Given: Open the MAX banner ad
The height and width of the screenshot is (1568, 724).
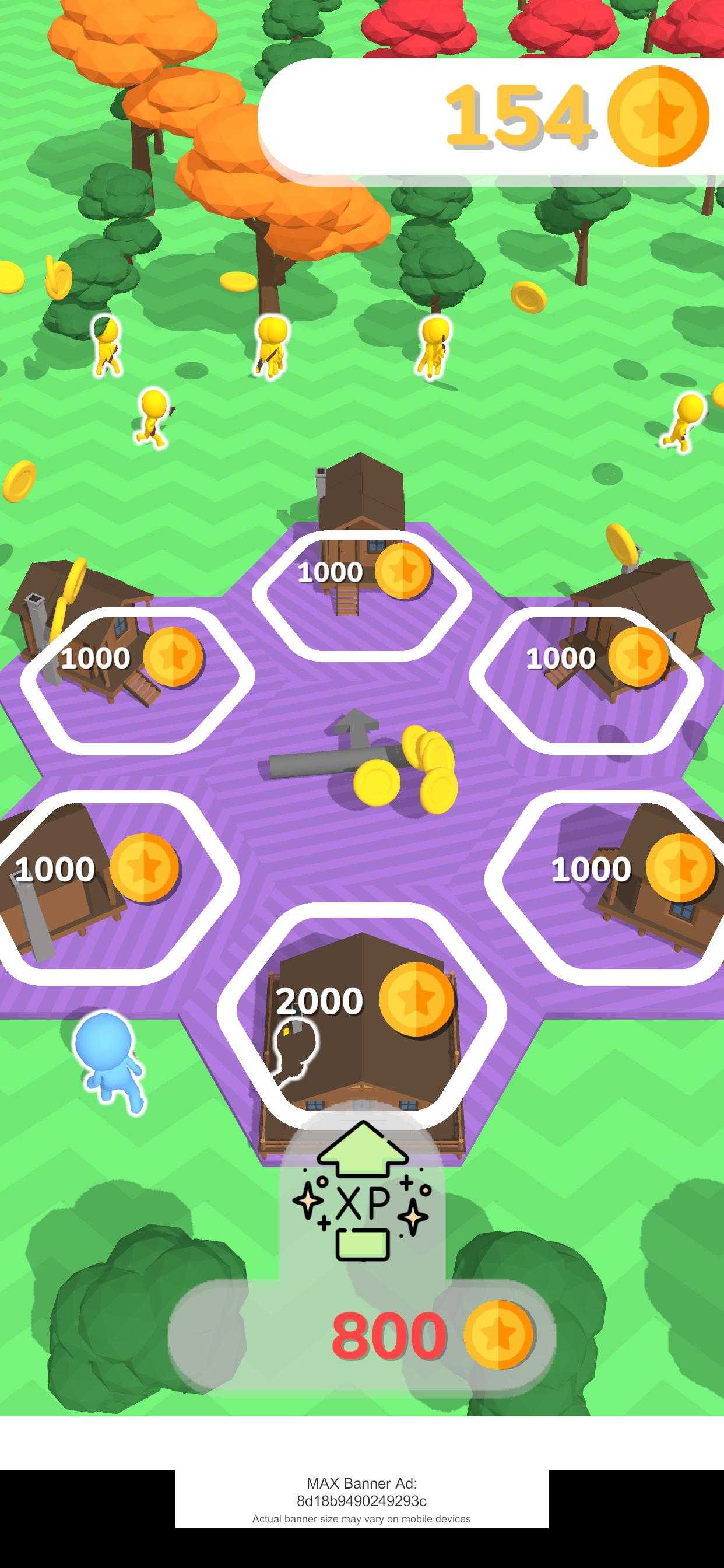Looking at the screenshot, I should click(x=361, y=1500).
